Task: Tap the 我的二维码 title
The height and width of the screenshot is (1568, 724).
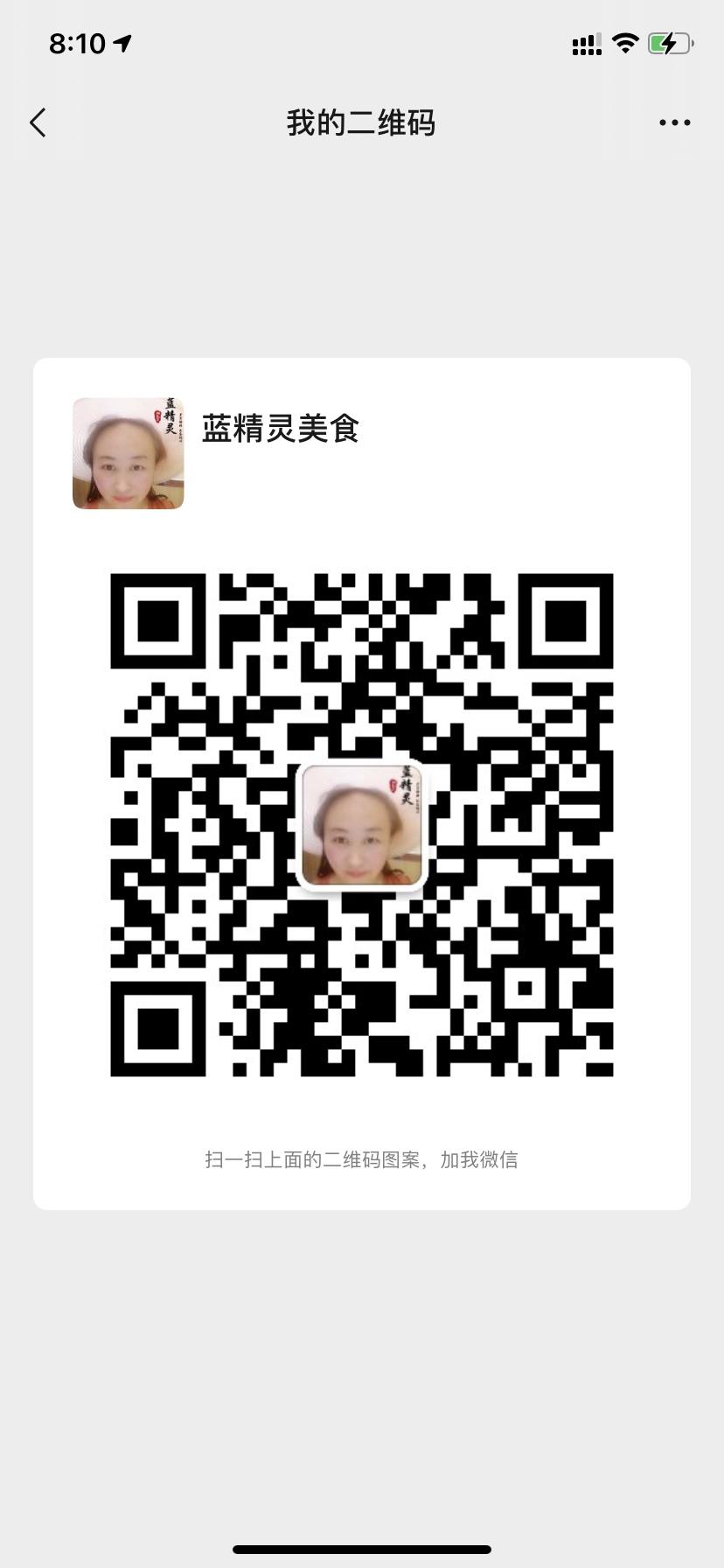Action: coord(361,122)
